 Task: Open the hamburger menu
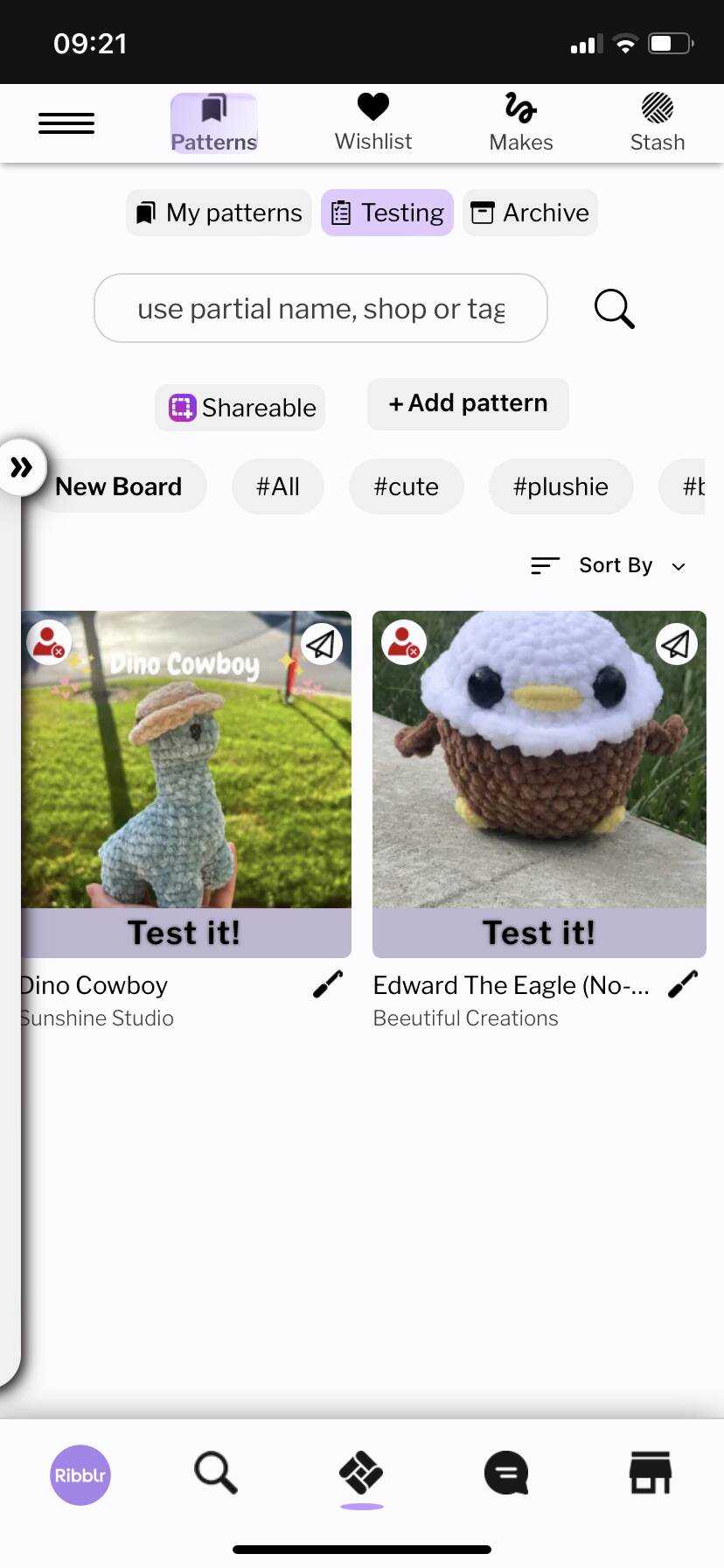66,123
